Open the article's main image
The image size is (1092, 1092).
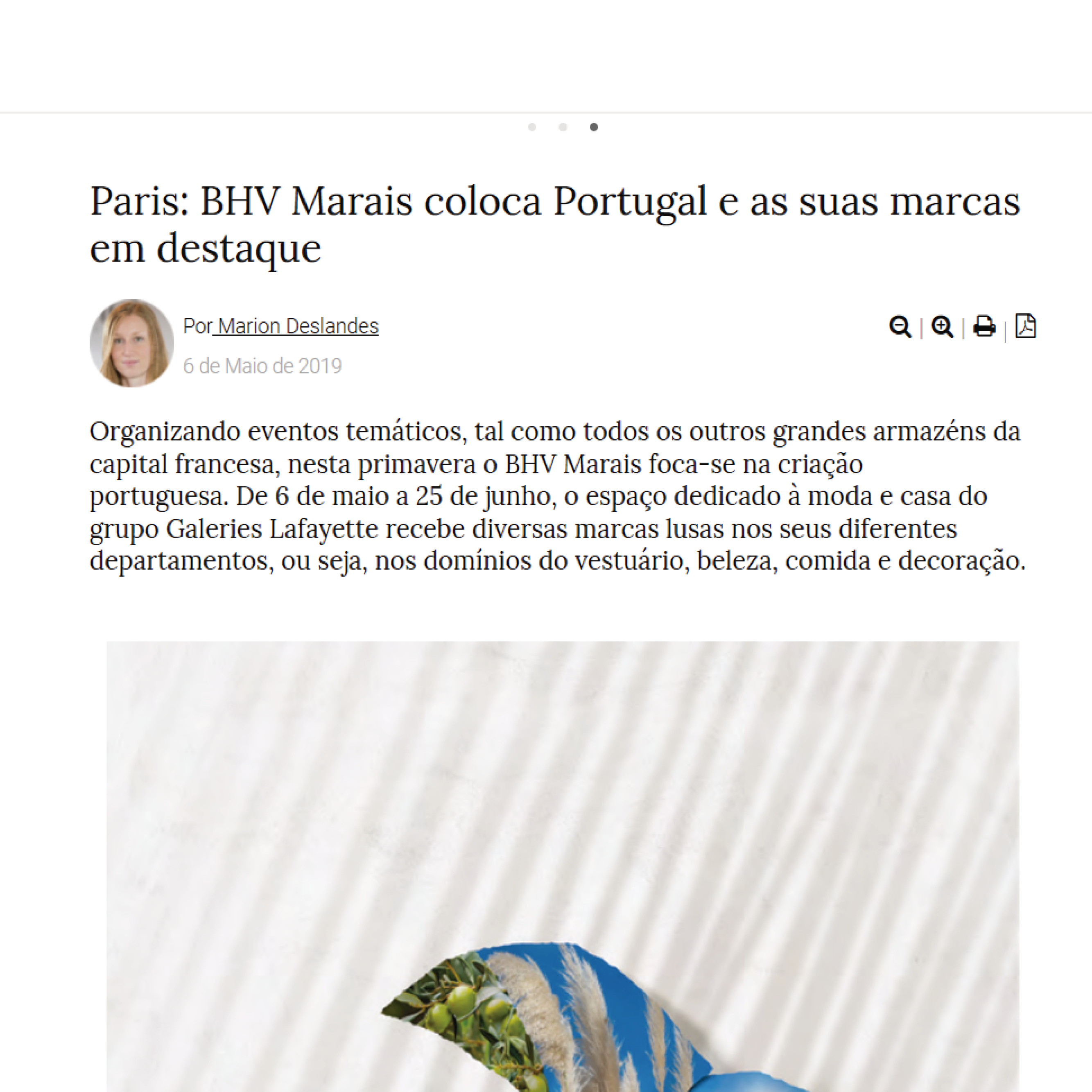[x=563, y=865]
